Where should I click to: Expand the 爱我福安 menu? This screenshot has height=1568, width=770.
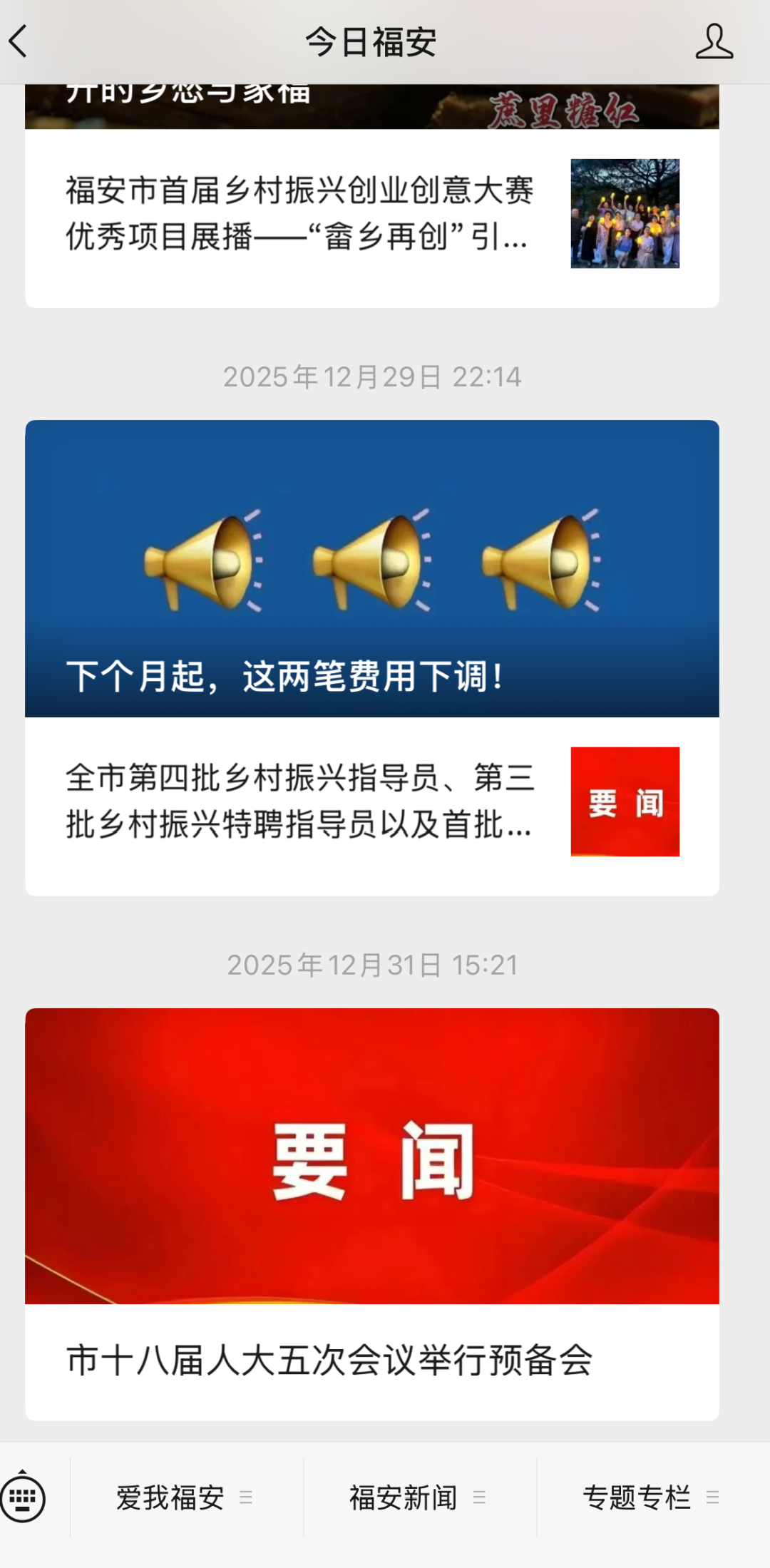pyautogui.click(x=185, y=1497)
